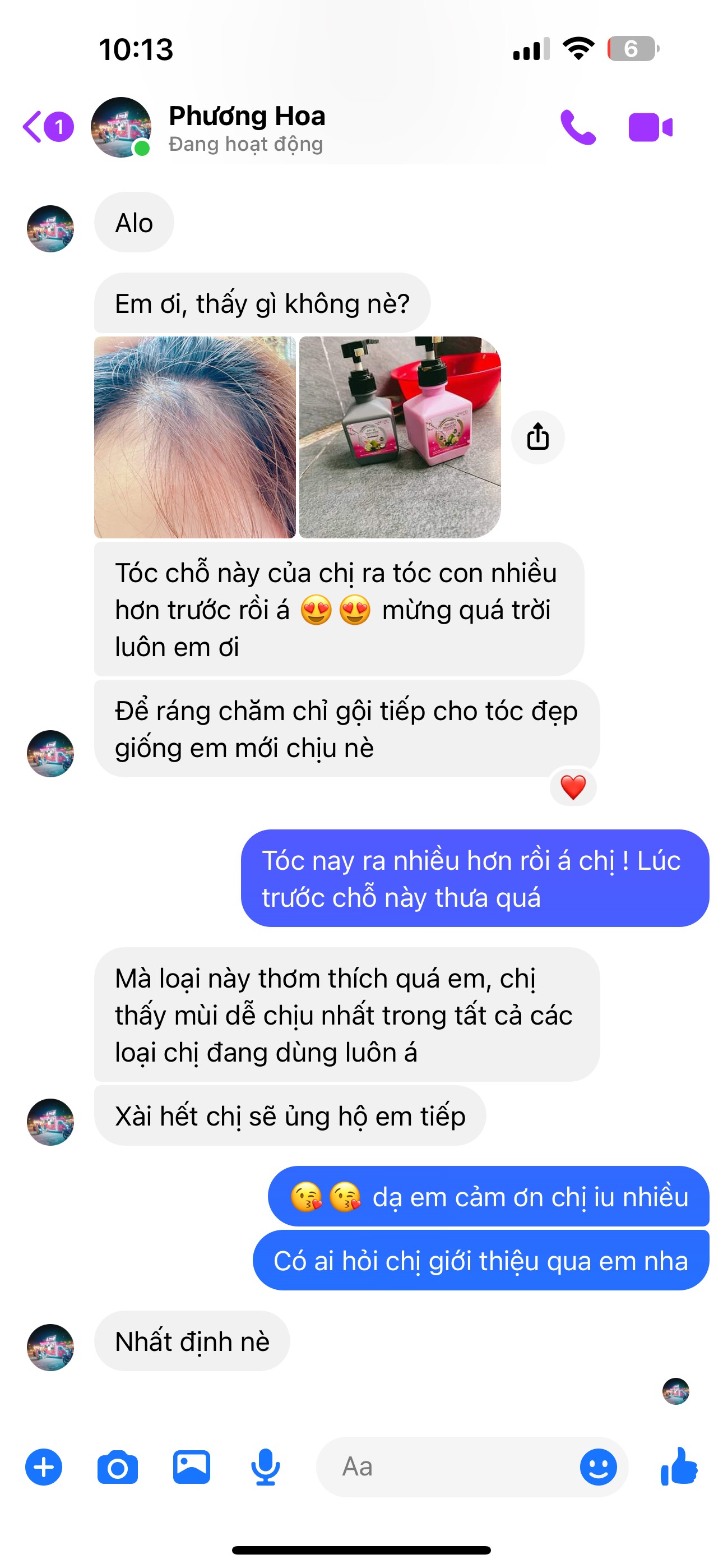Send a thumbs-up like

679,1467
